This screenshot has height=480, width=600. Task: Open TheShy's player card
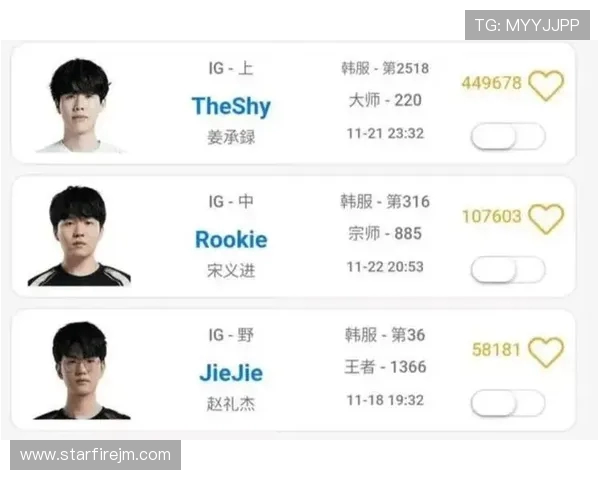click(231, 105)
